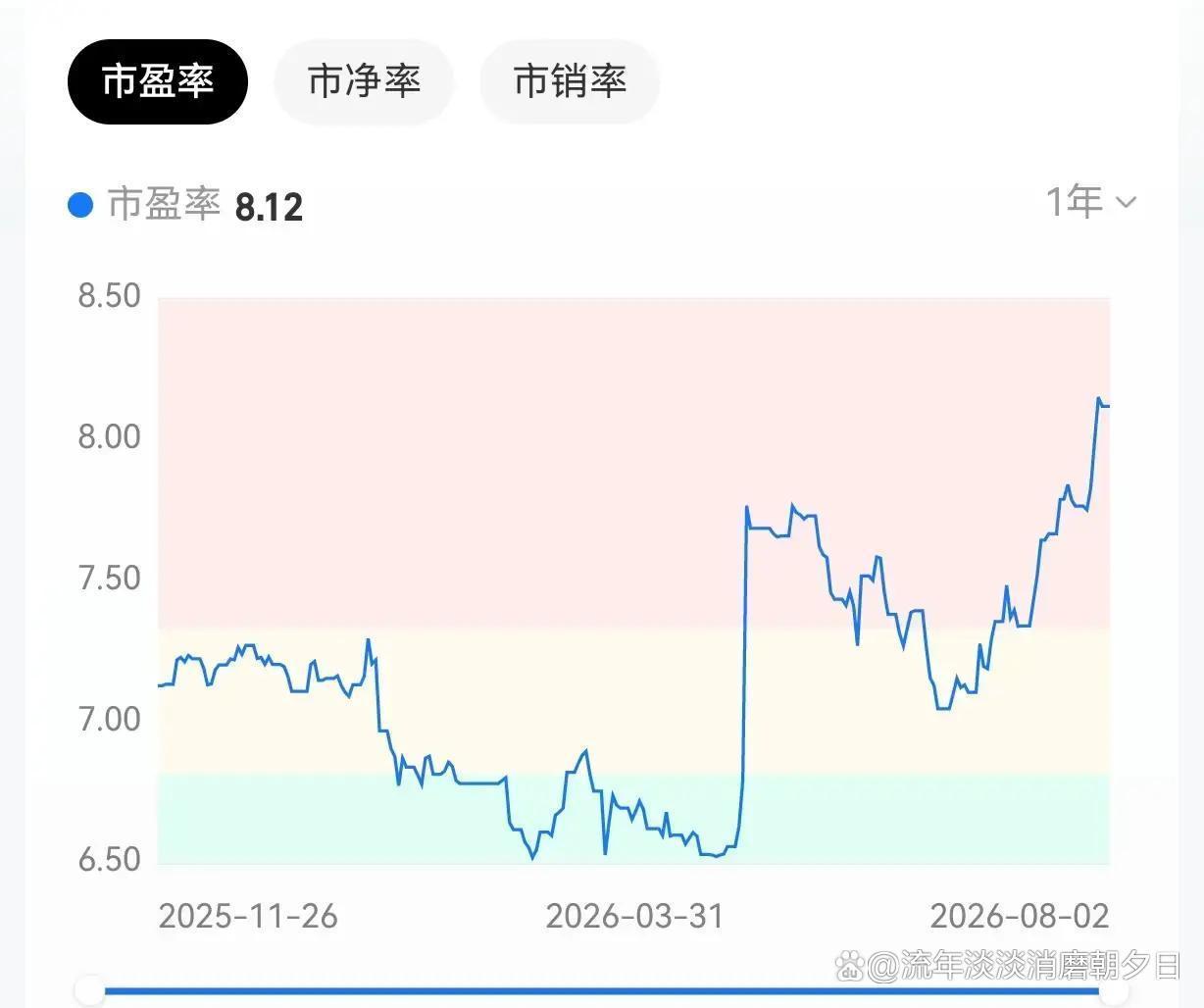Switch to the 市销率 tab

tap(570, 81)
